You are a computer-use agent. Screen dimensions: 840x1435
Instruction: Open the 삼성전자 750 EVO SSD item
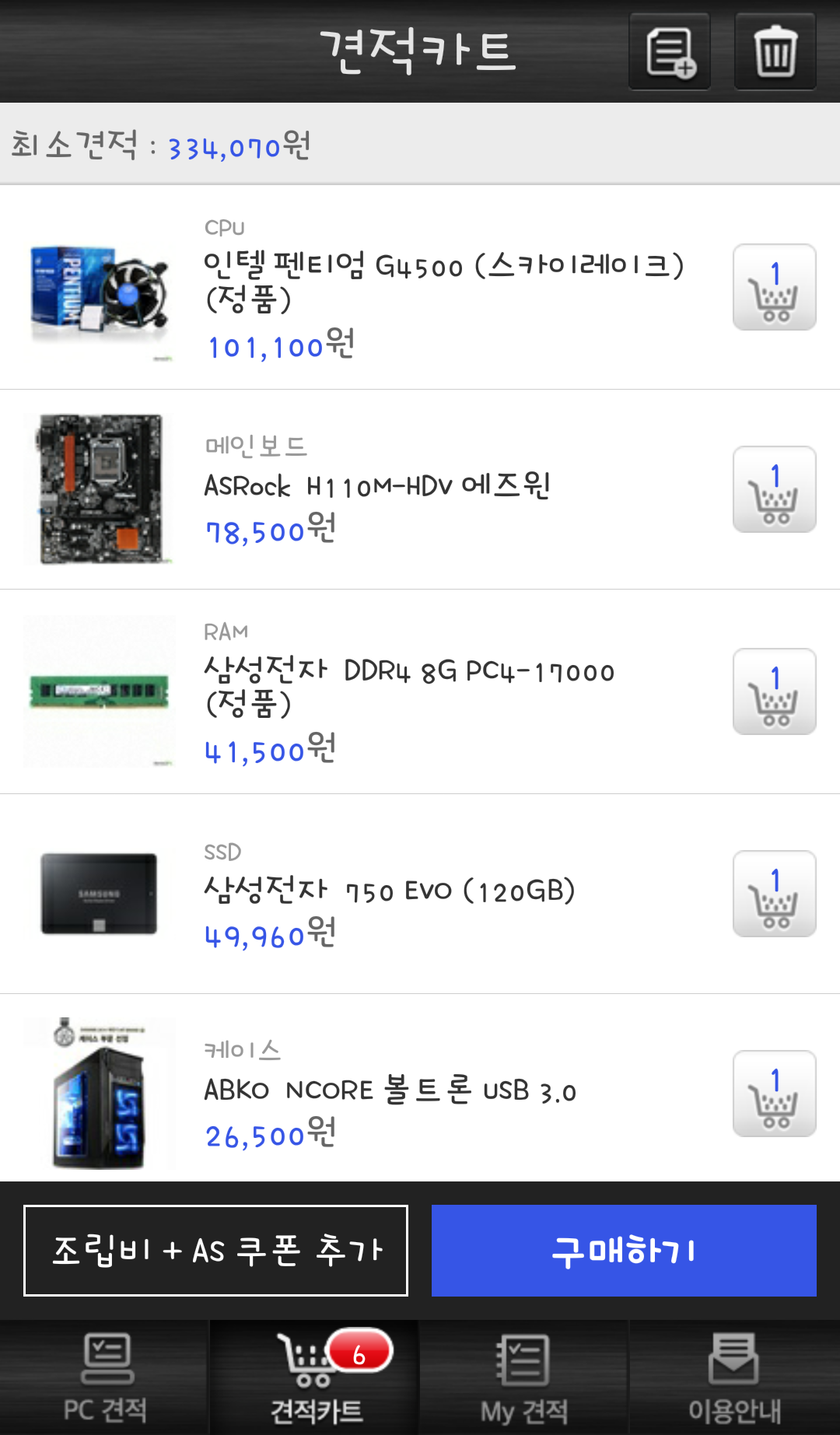(389, 891)
